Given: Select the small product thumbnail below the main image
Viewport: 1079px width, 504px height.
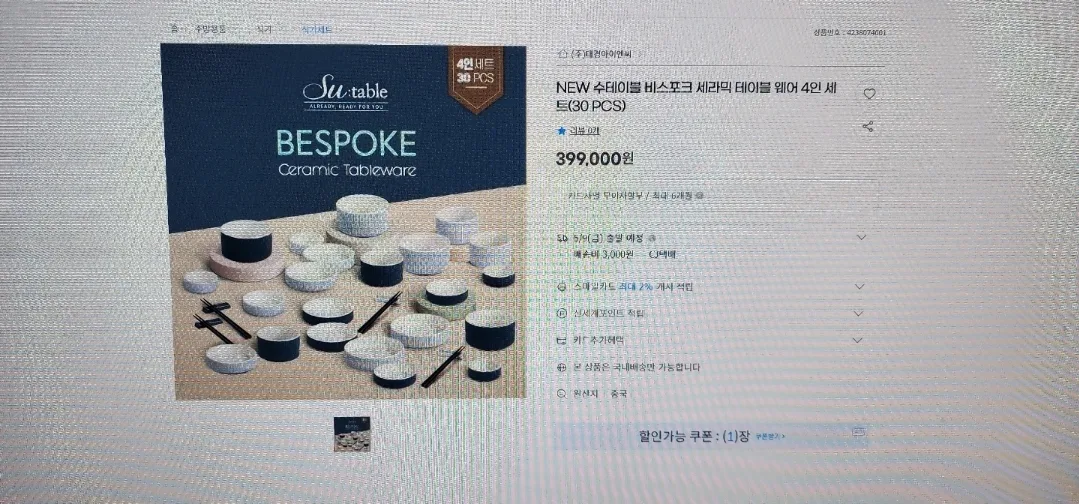Looking at the screenshot, I should (x=351, y=434).
